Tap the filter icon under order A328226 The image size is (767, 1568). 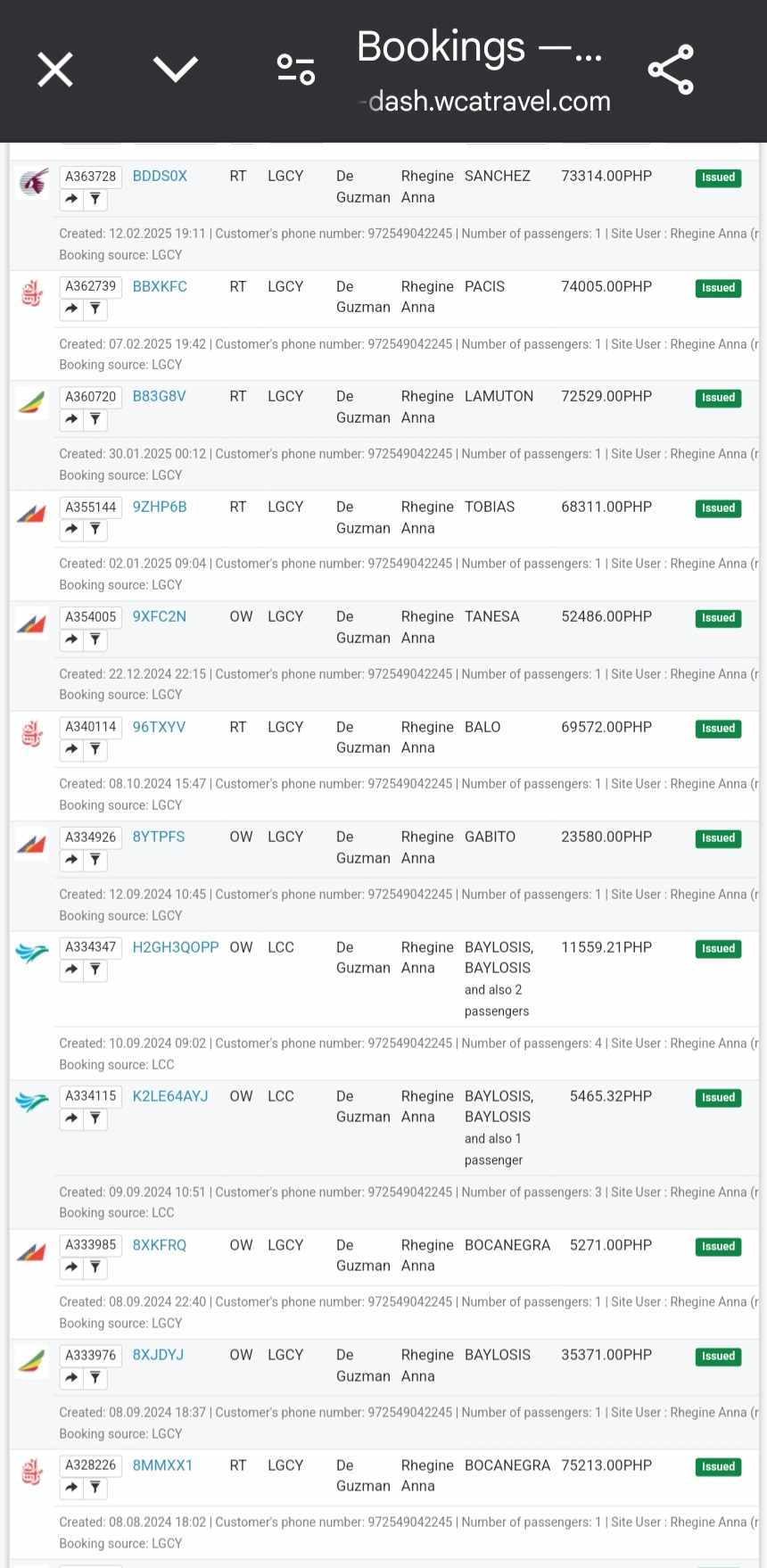(x=95, y=1488)
